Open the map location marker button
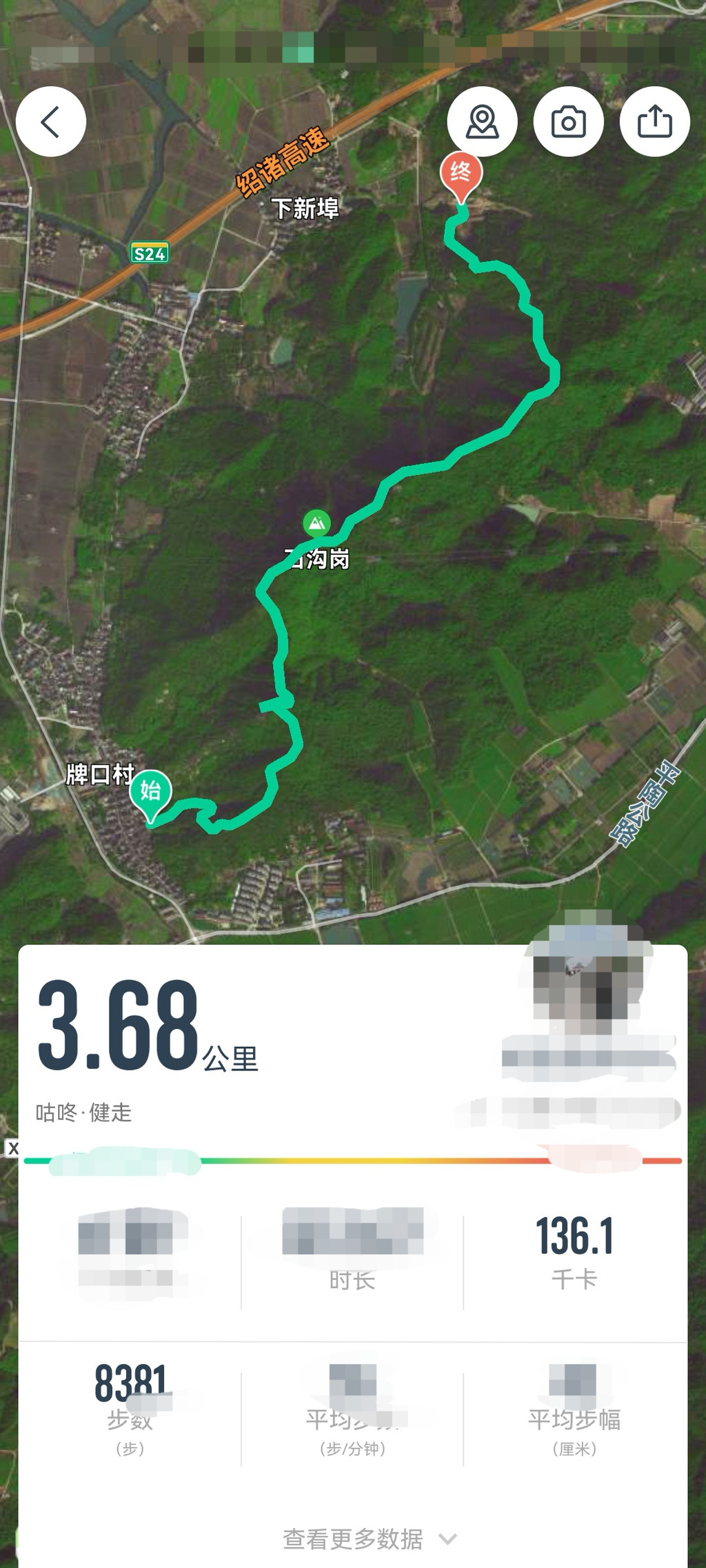Viewport: 706px width, 1568px height. (x=482, y=122)
